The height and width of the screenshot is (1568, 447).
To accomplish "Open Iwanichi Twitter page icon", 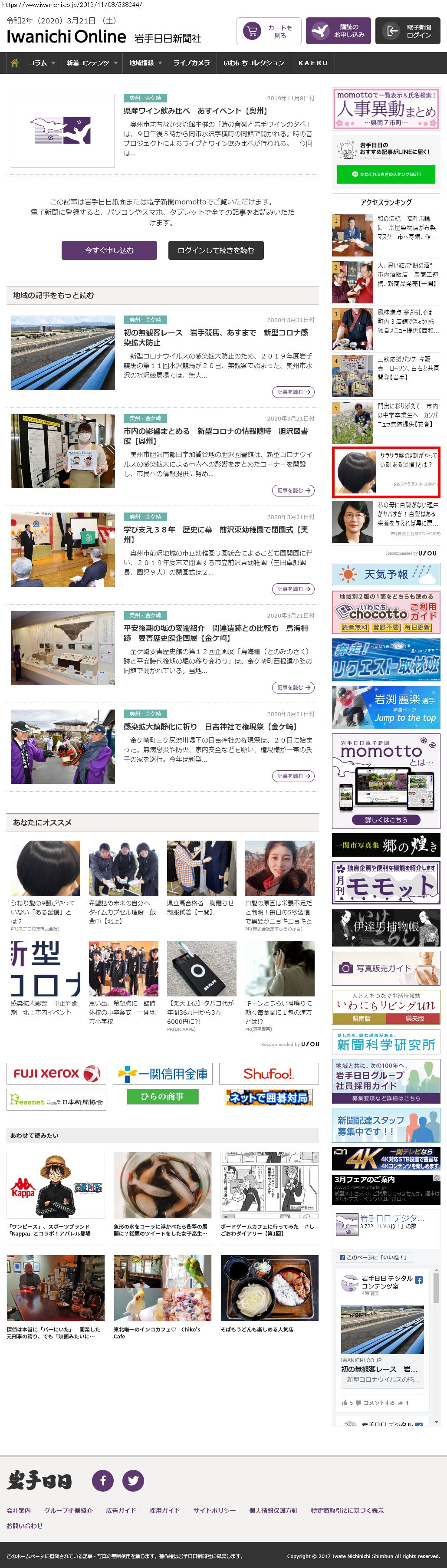I will click(x=133, y=1480).
